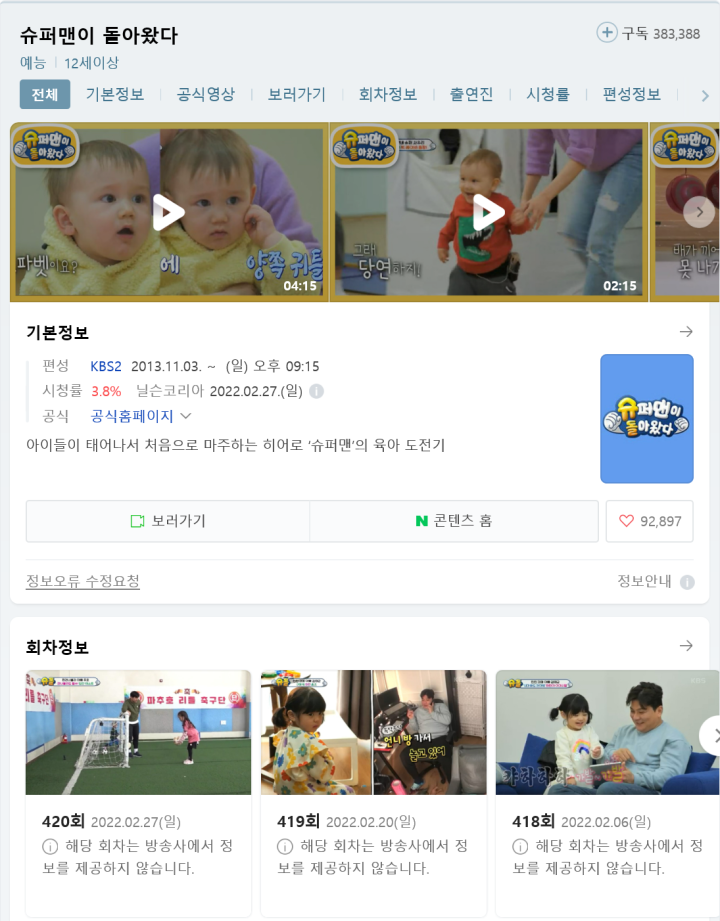The image size is (720, 921).
Task: Play the 04:15 twin babies video
Action: [169, 212]
